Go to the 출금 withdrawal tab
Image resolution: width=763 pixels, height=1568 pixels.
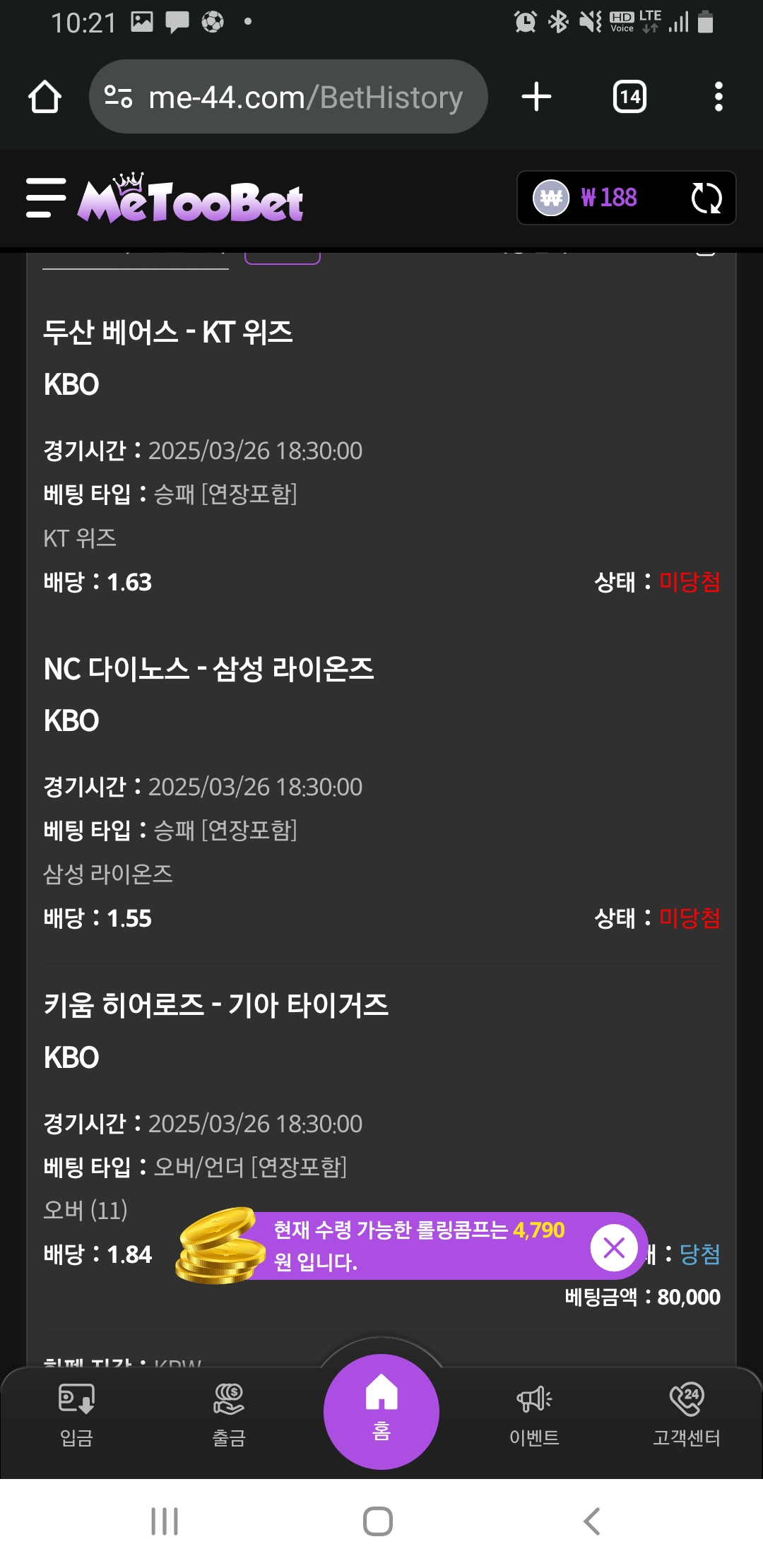229,1415
